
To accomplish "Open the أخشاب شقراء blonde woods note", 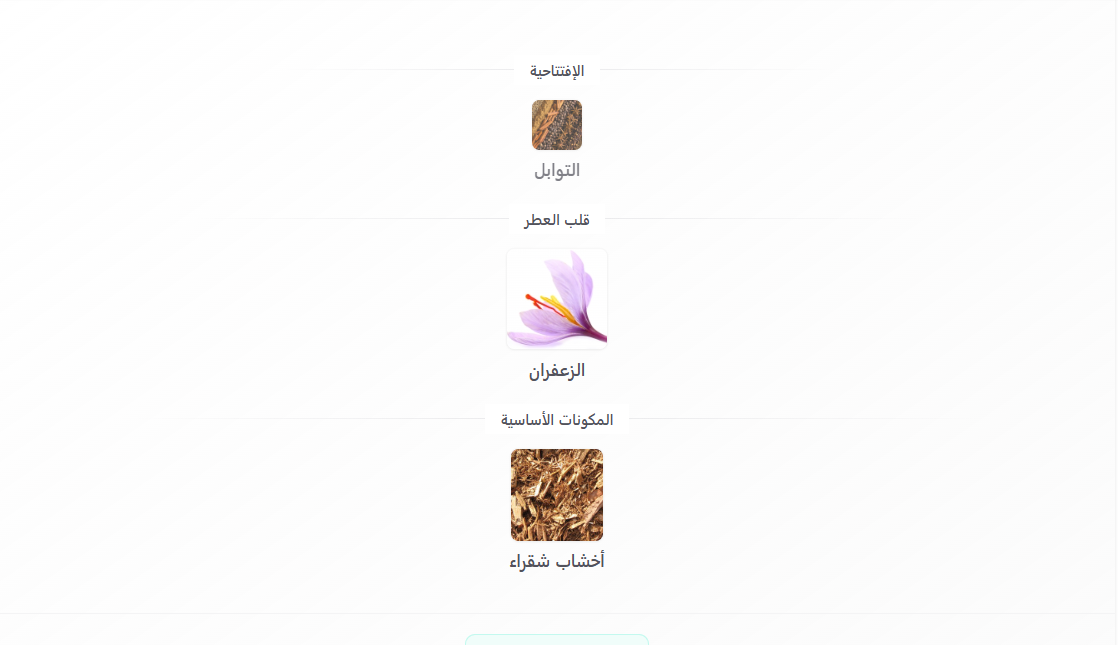I will tap(557, 510).
